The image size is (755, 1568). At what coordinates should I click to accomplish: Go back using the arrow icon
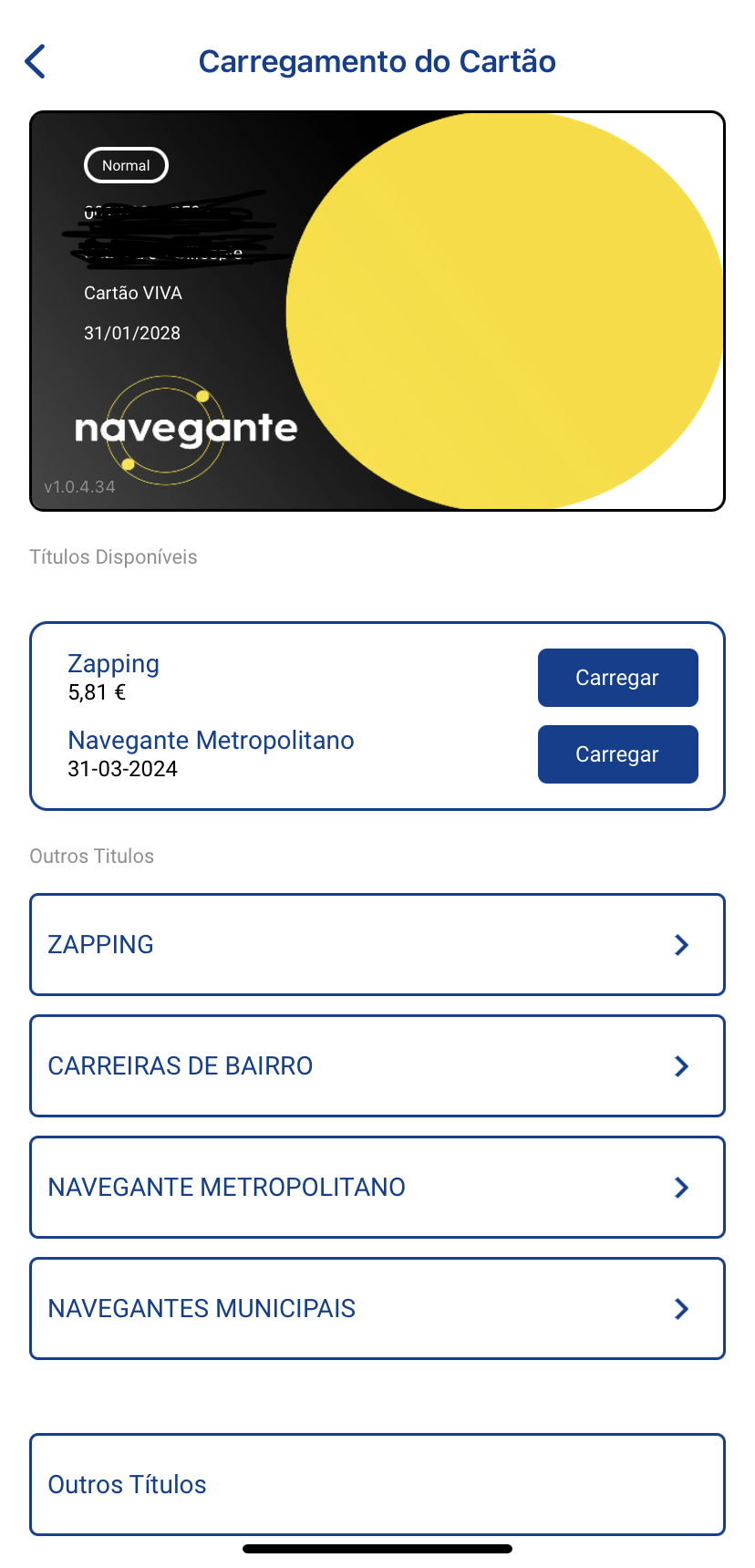point(36,62)
